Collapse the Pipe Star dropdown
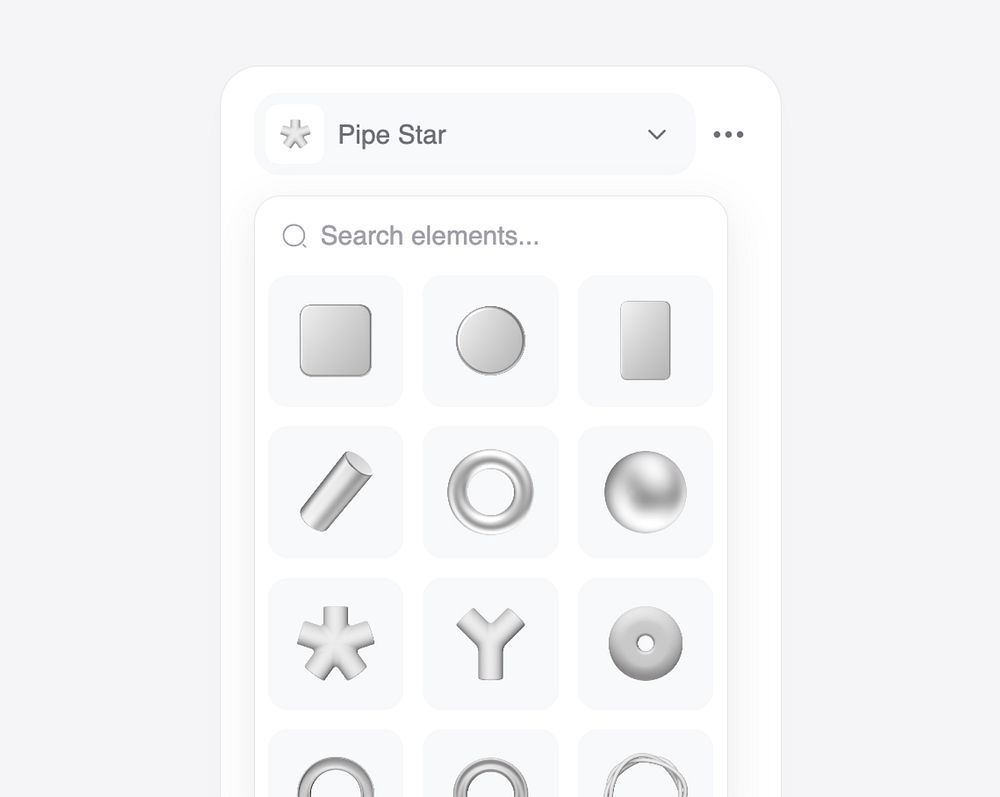The width and height of the screenshot is (1000, 797). [x=656, y=134]
